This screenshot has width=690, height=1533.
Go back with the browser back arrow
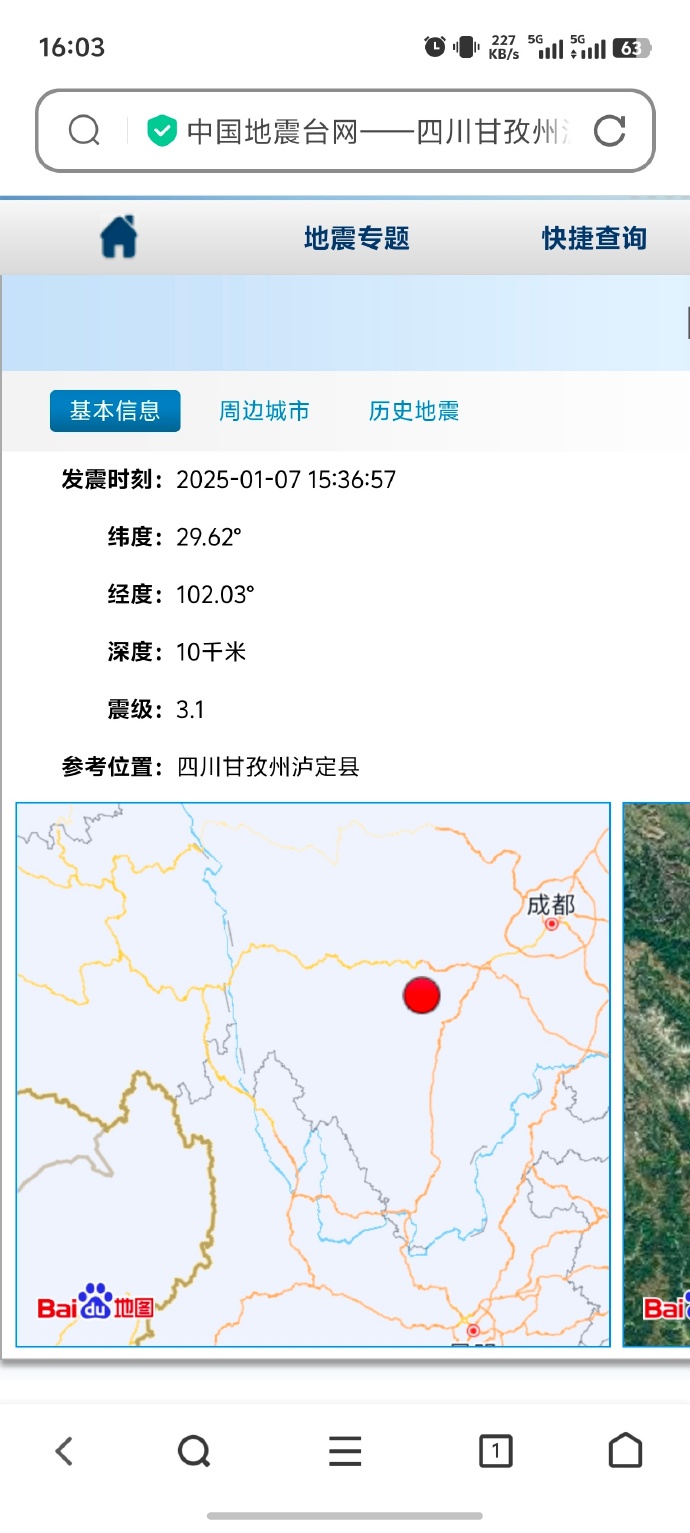pos(65,1450)
